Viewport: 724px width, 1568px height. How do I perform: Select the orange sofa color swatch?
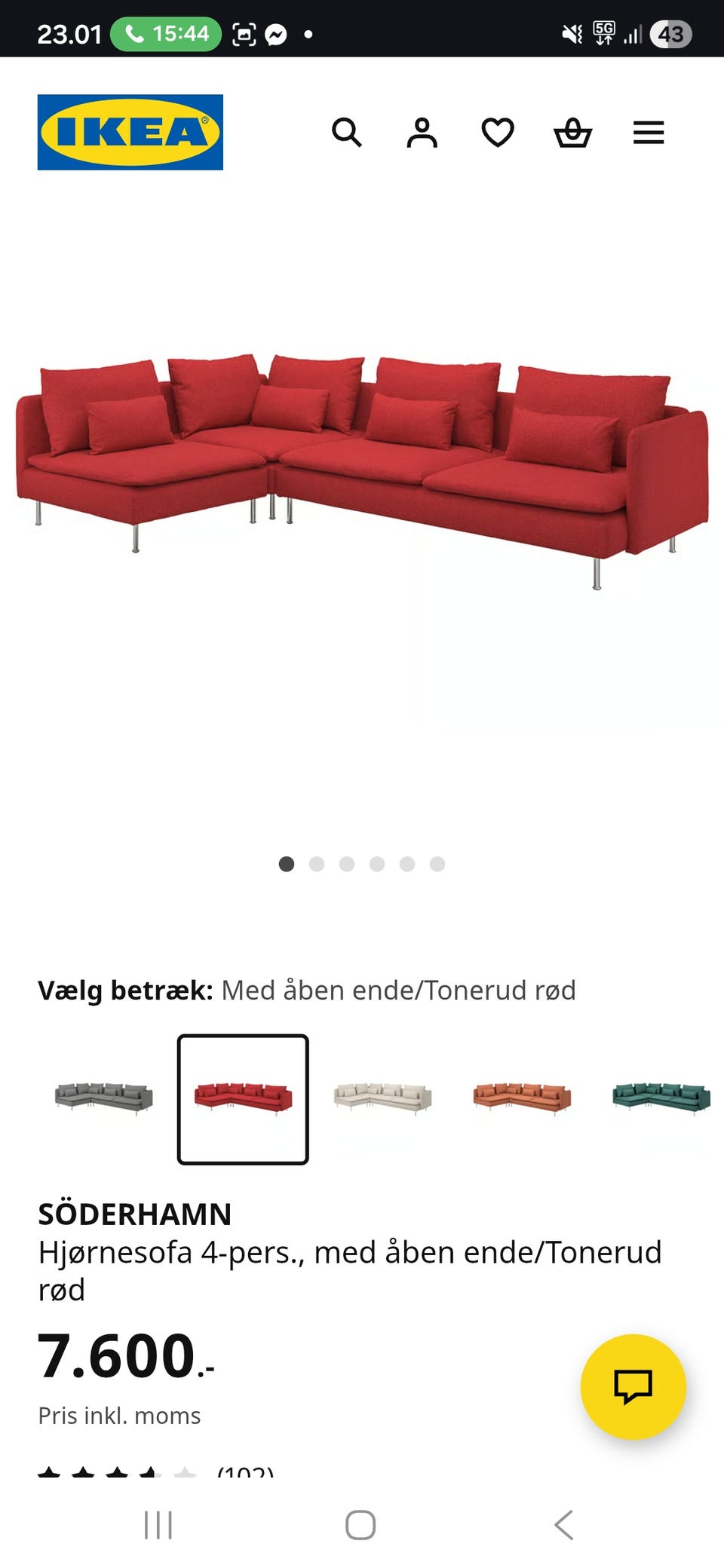tap(520, 1099)
